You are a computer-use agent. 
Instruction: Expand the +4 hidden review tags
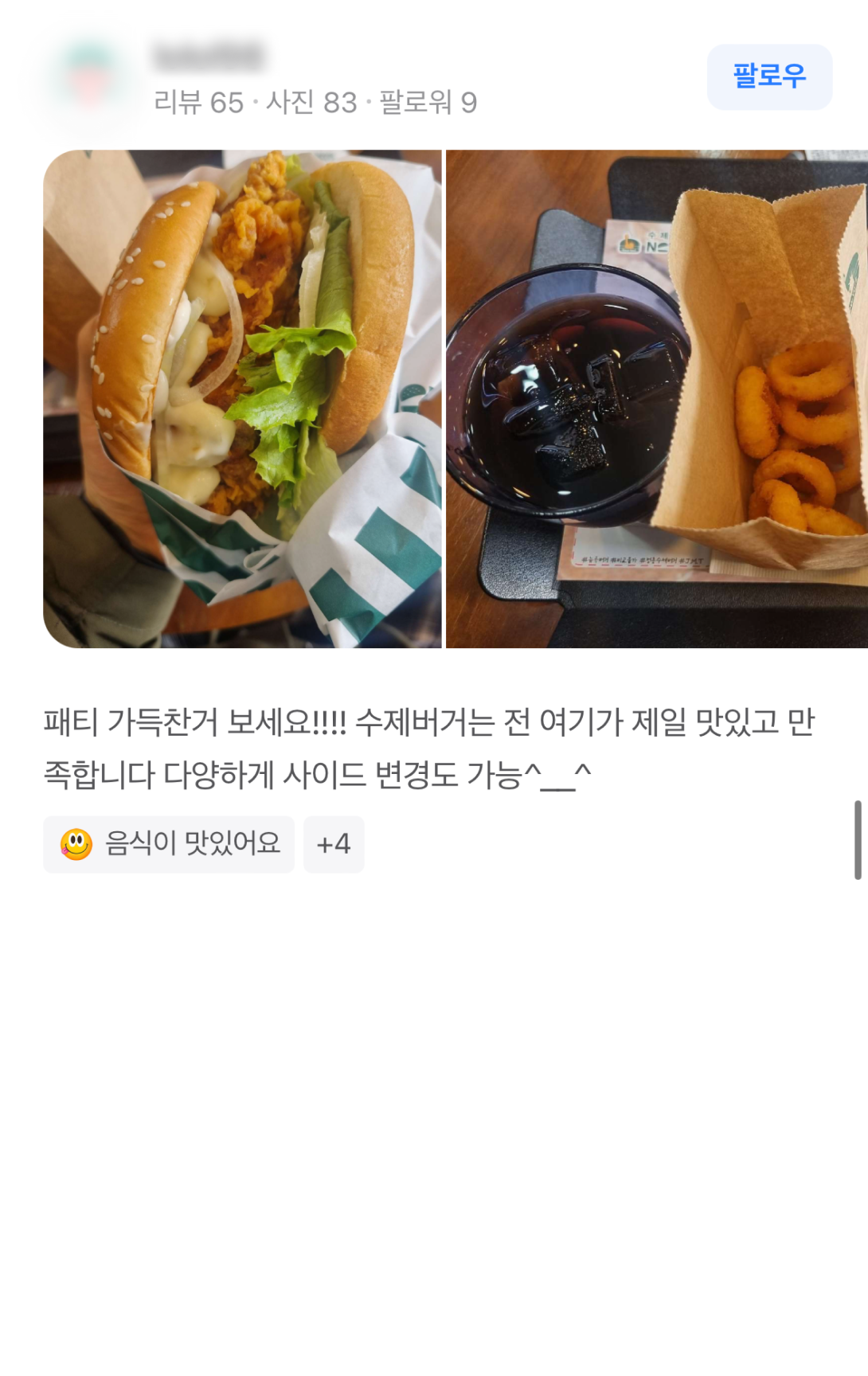point(333,844)
